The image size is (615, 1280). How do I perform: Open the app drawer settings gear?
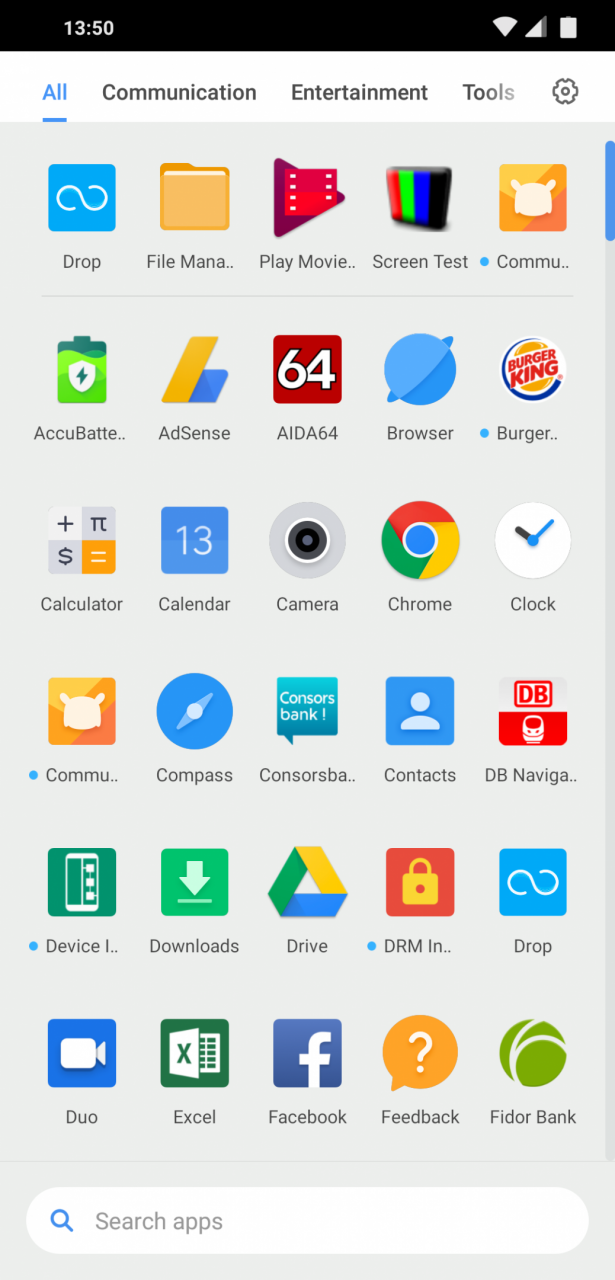pyautogui.click(x=565, y=92)
